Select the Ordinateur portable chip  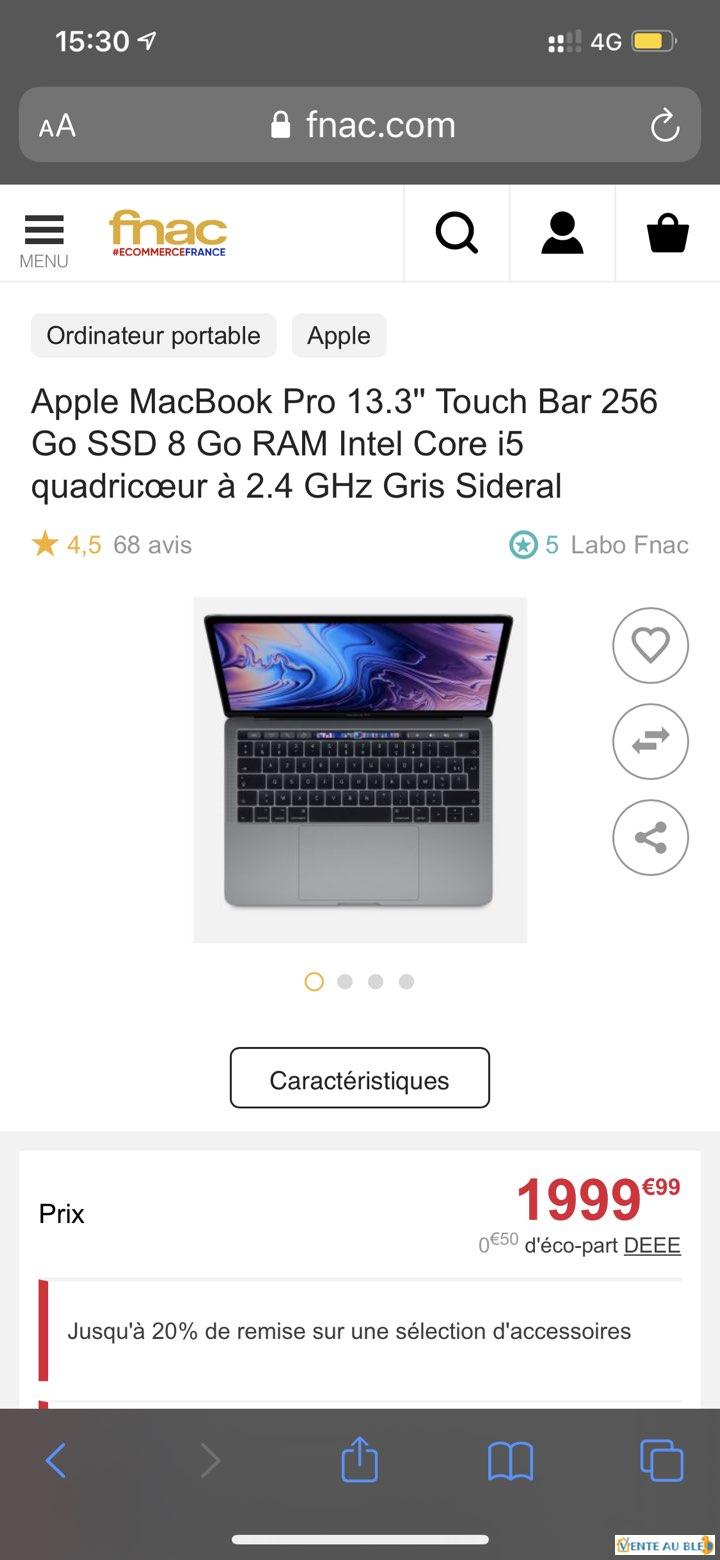153,336
